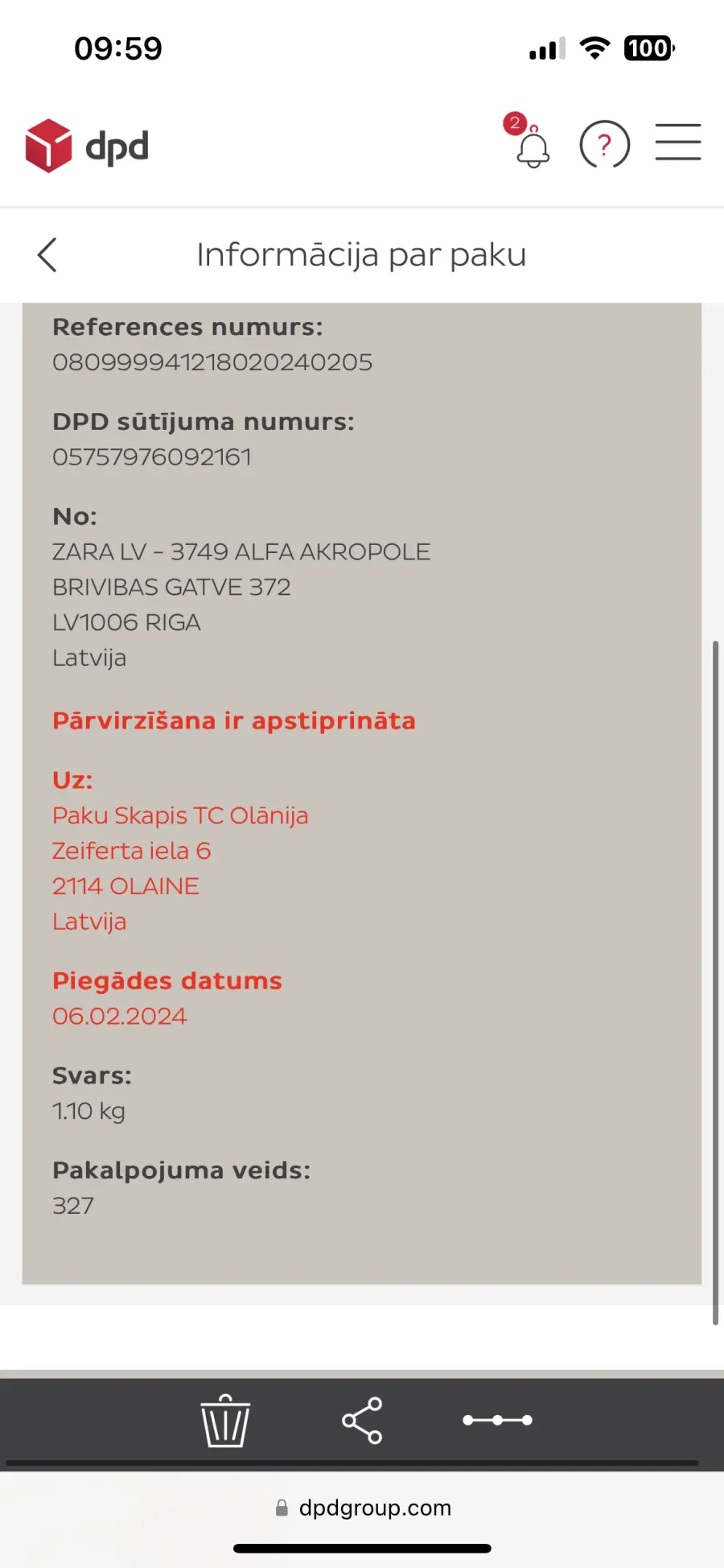Delete this parcel with the trash icon

[225, 1421]
